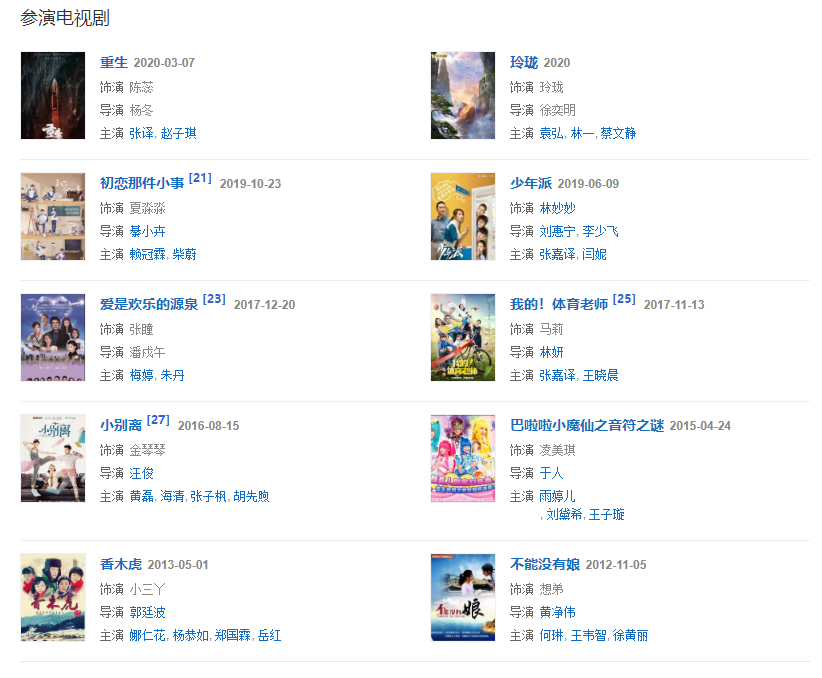This screenshot has width=822, height=678.
Task: Open reference [21] next to 初恋那件小事
Action: 200,178
